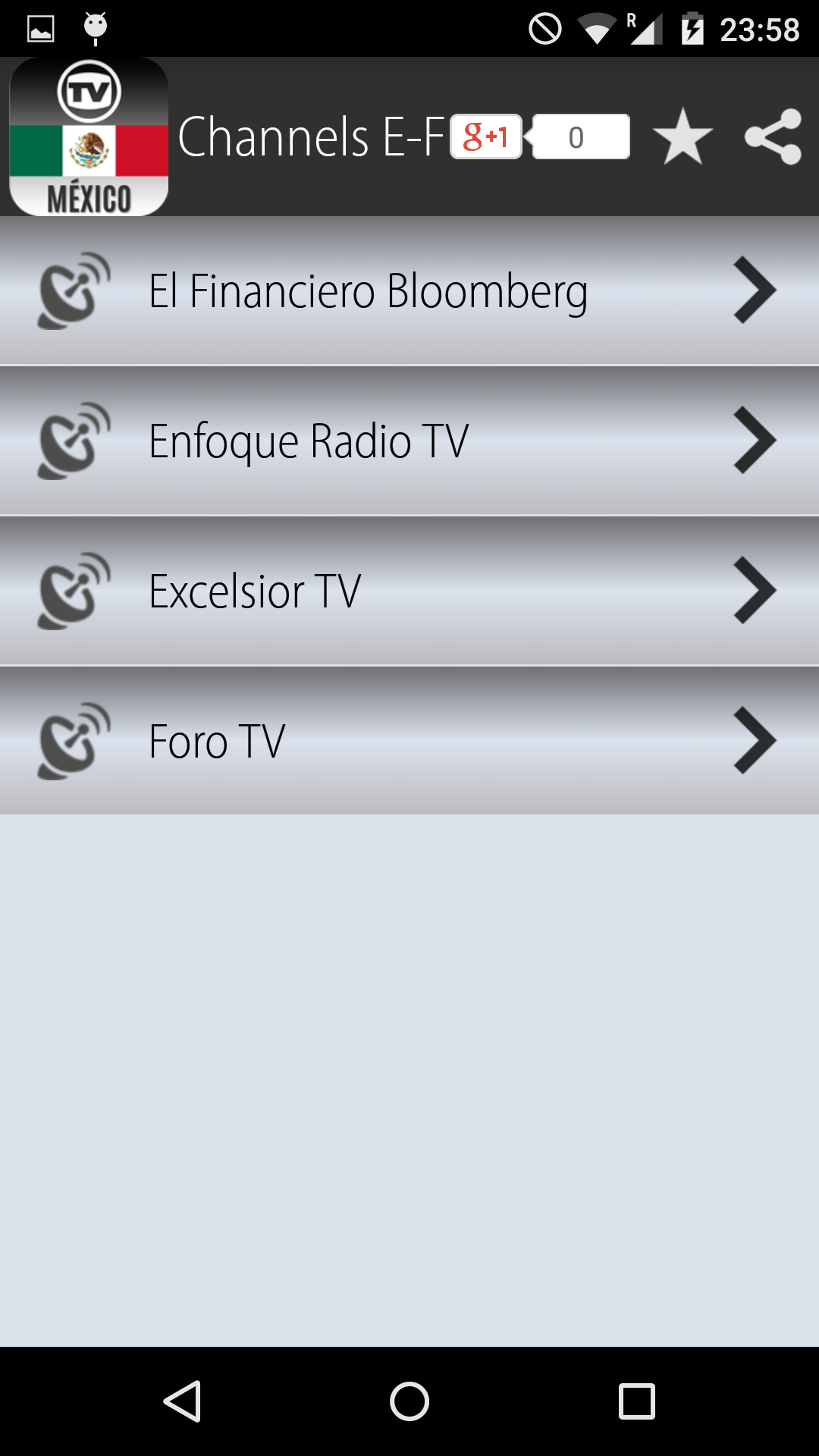Go back using system back button
Viewport: 819px width, 1456px height.
click(x=182, y=1401)
